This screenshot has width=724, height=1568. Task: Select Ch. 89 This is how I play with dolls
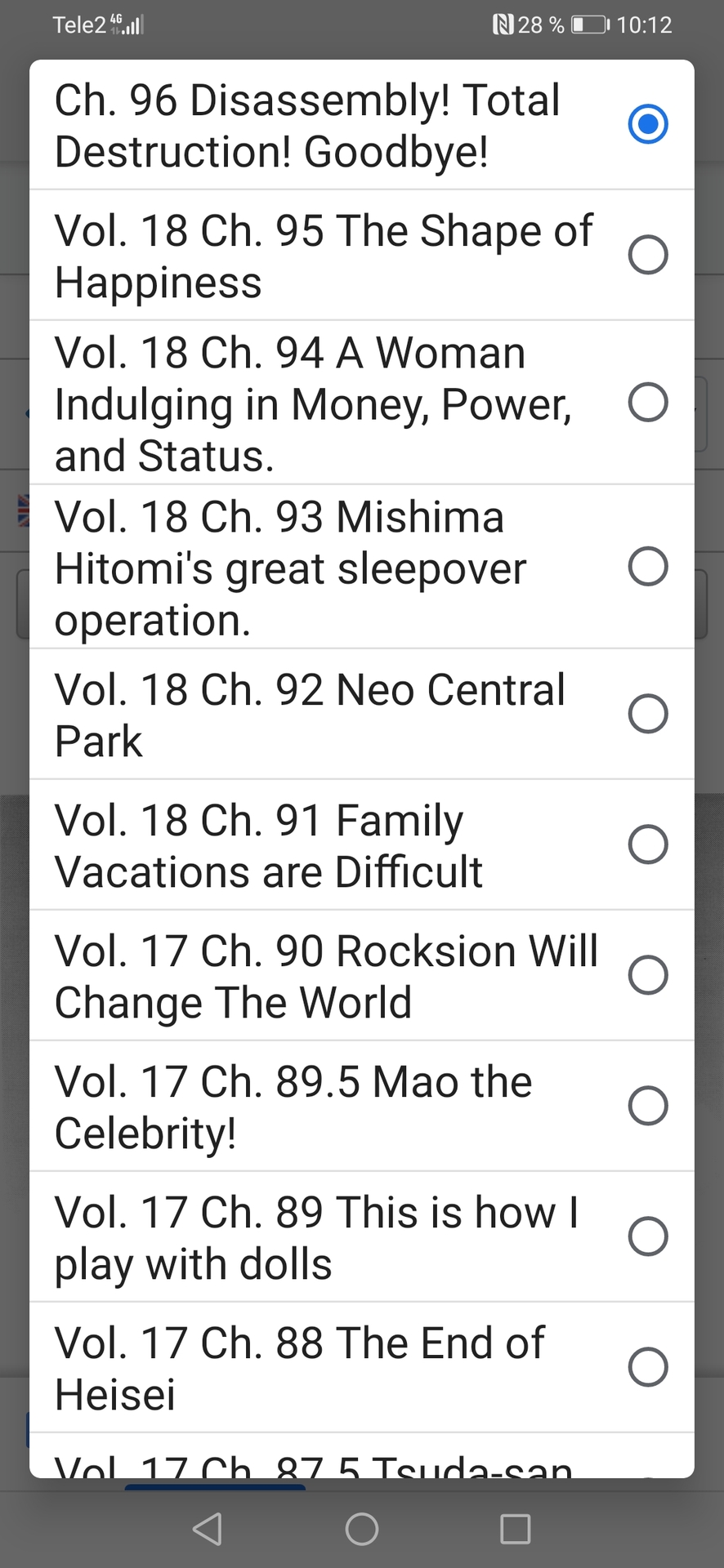361,1237
